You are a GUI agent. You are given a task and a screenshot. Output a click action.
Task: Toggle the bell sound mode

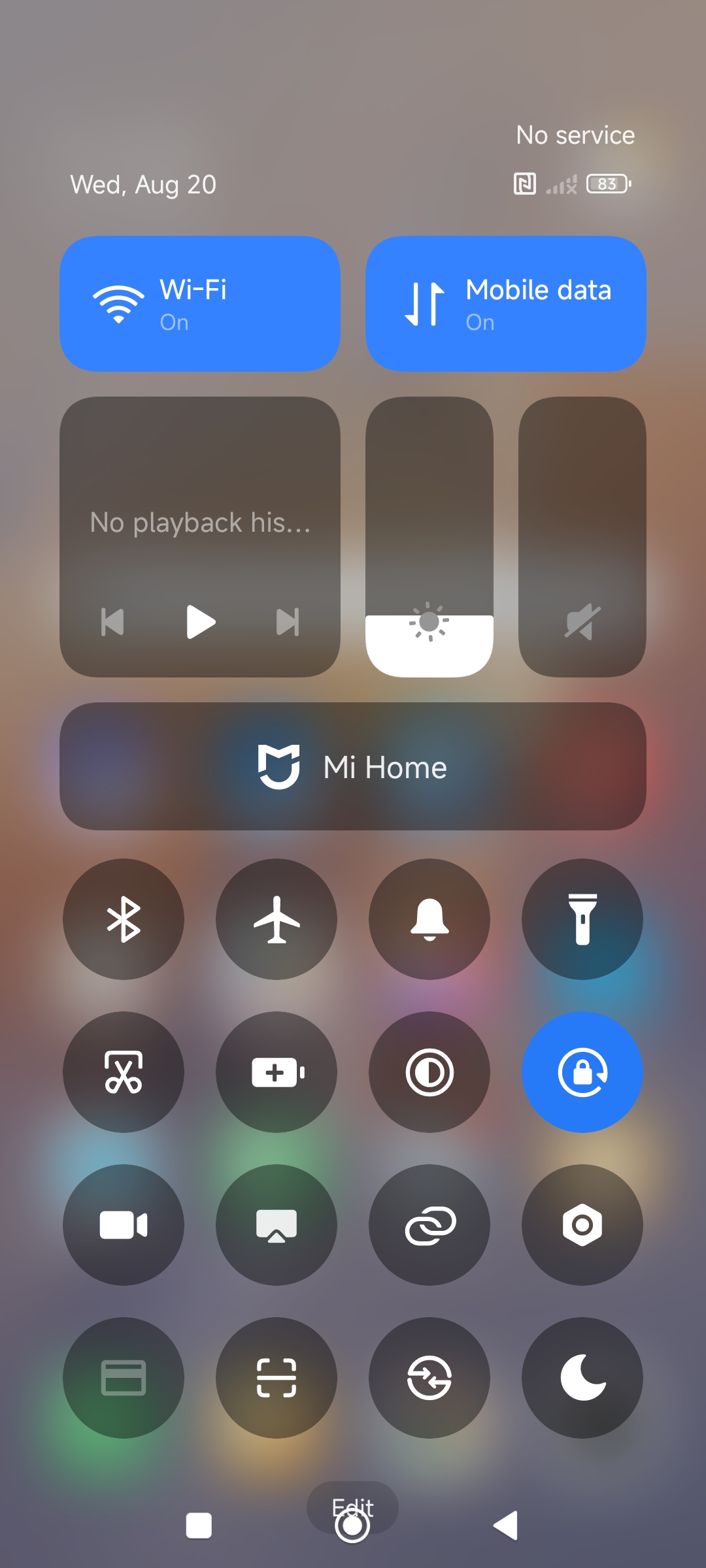[x=429, y=919]
